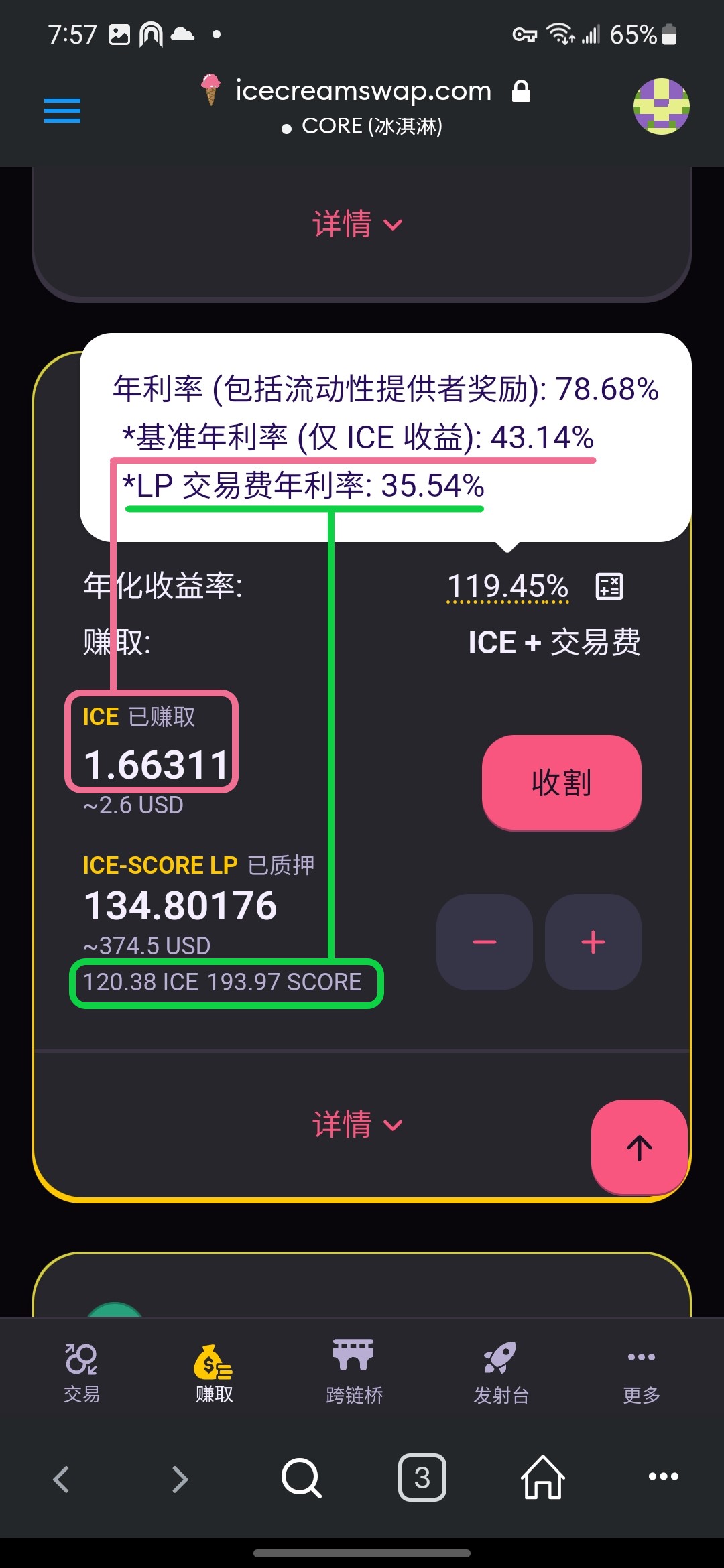
Task: Expand 详情 under the ICE-SCORE farm
Action: [357, 1125]
